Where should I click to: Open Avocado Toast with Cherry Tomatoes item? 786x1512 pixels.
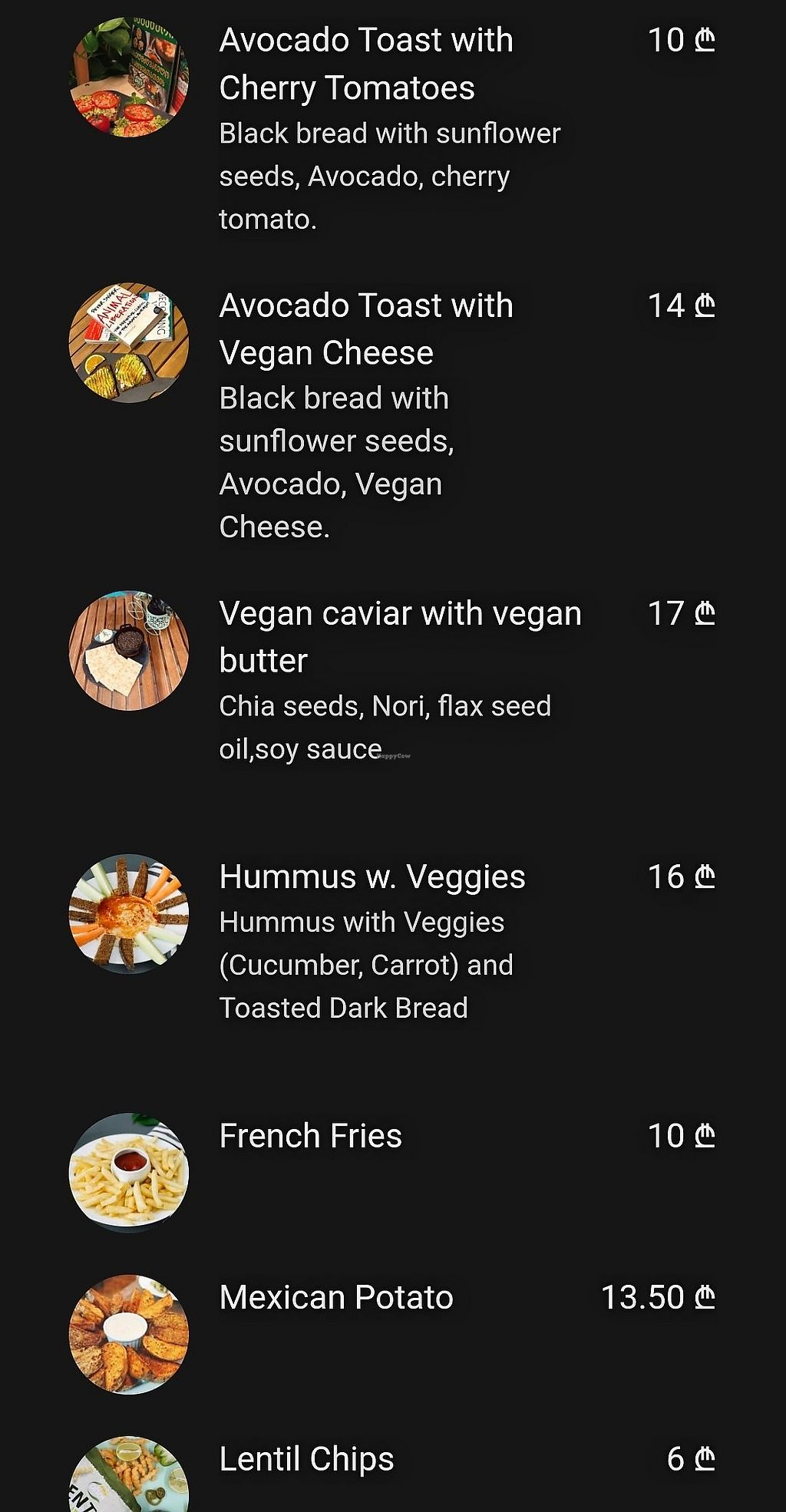(x=366, y=64)
